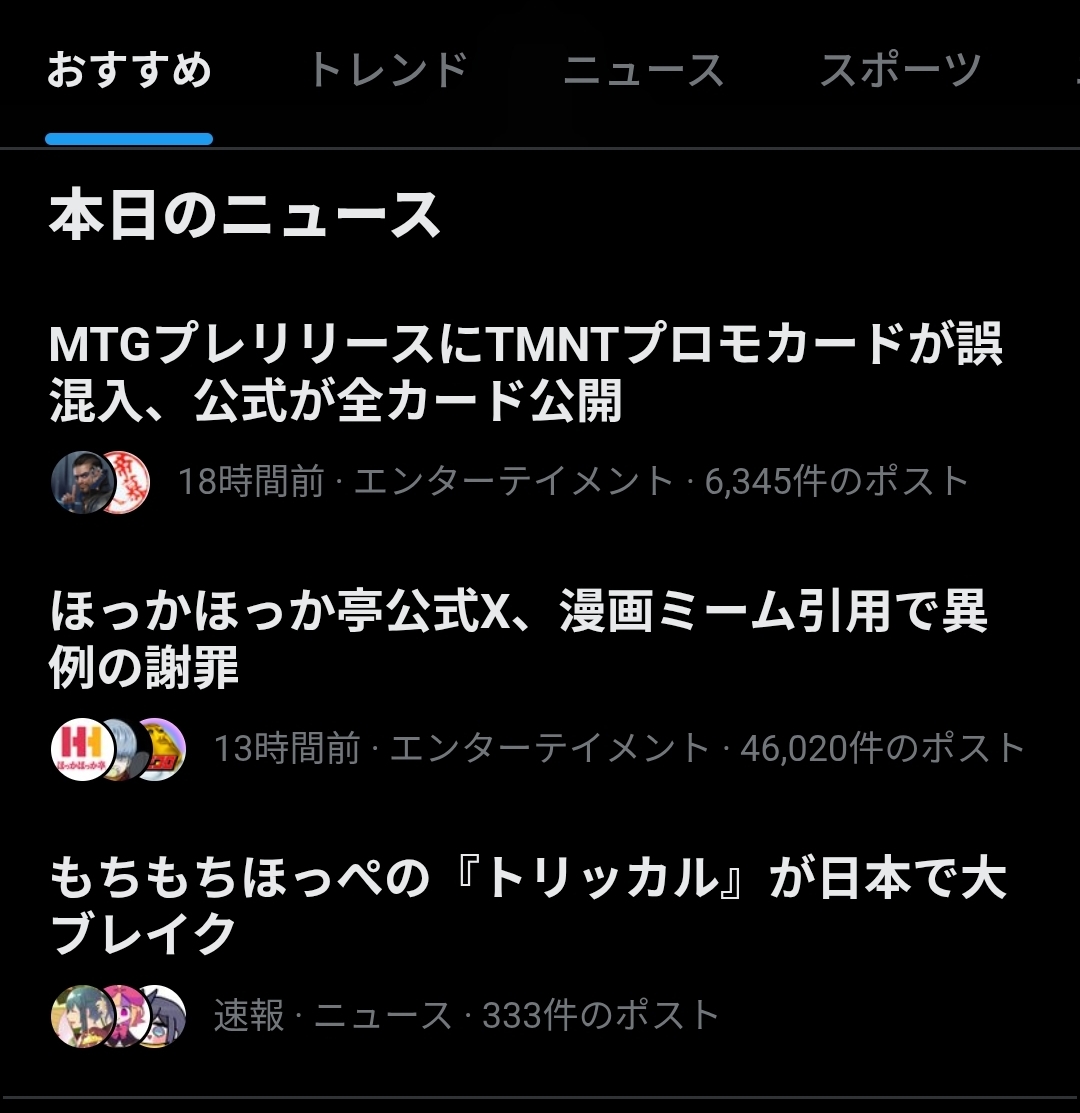Open the ニュース tab

click(x=643, y=72)
